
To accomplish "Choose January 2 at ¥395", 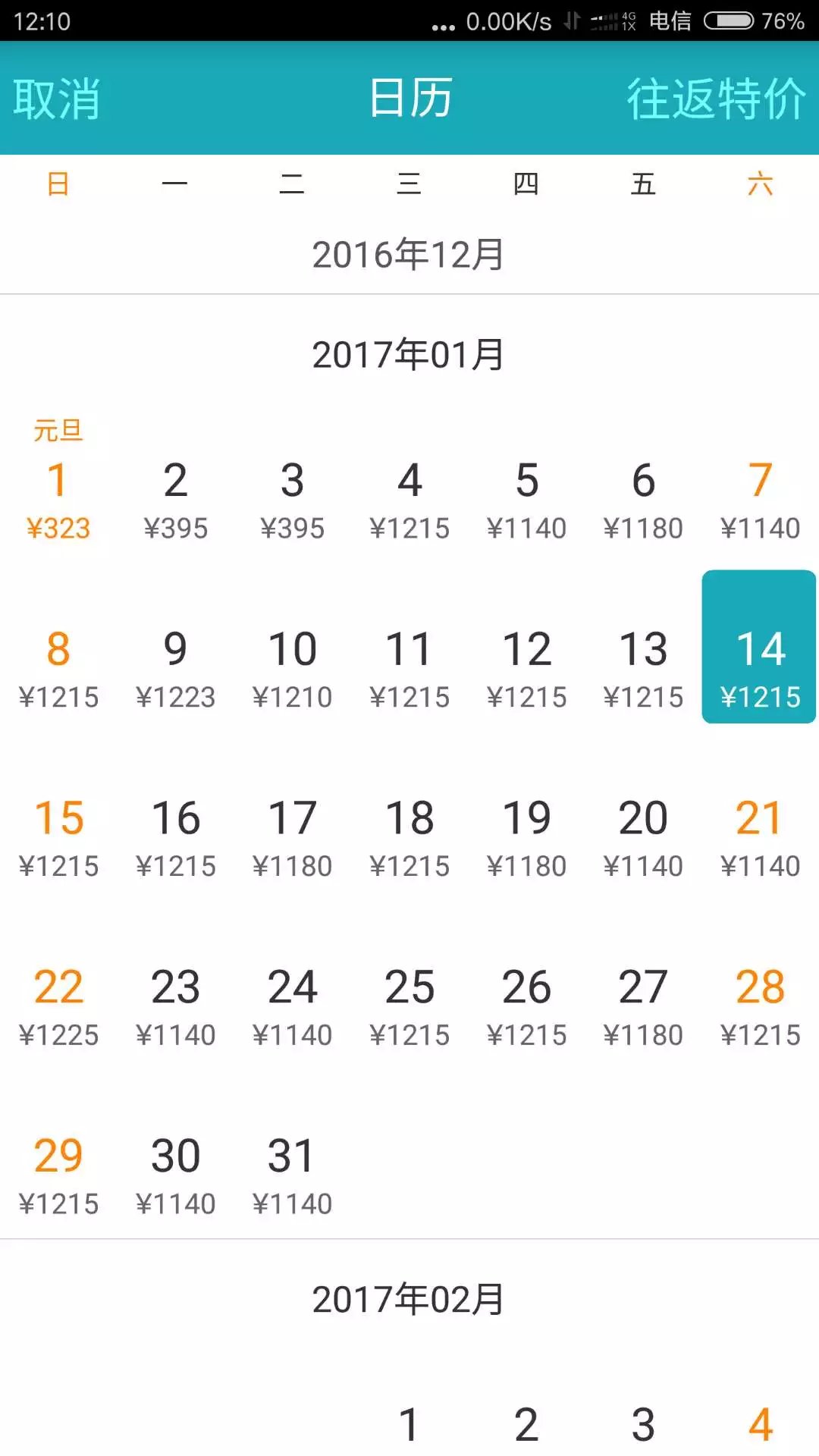I will tap(175, 499).
